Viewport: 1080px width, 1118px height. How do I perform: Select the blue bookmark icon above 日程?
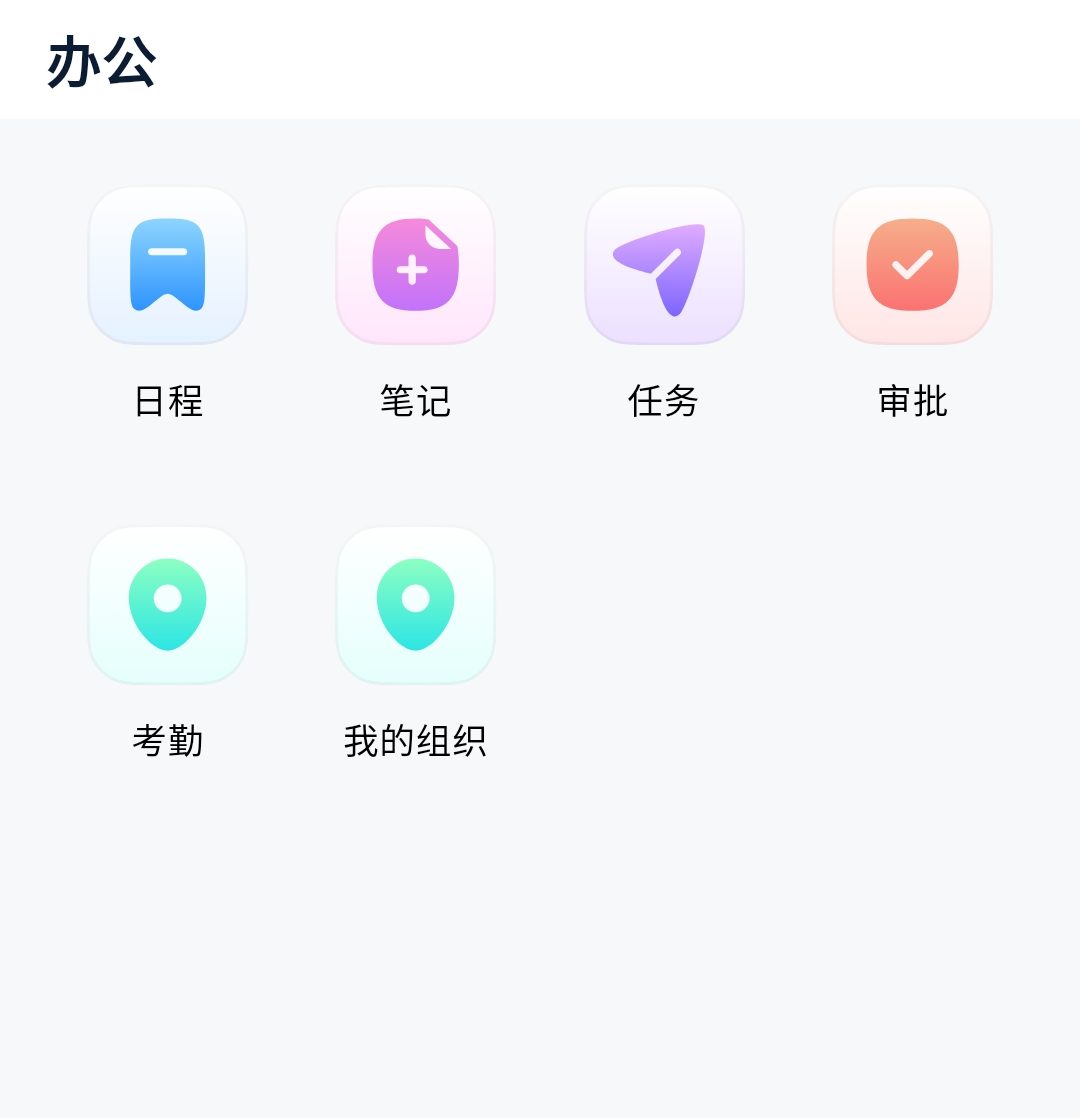pyautogui.click(x=167, y=266)
